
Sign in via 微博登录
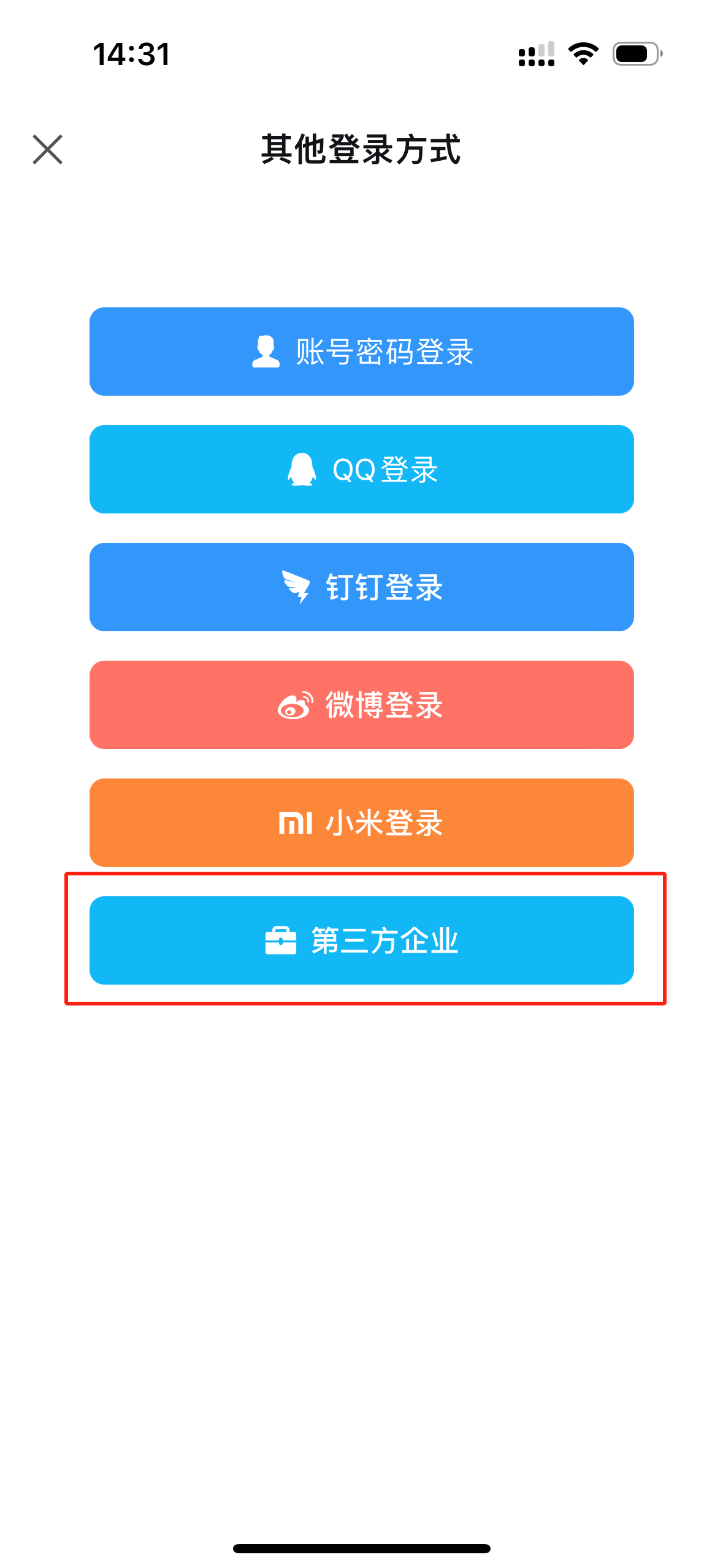click(x=361, y=705)
